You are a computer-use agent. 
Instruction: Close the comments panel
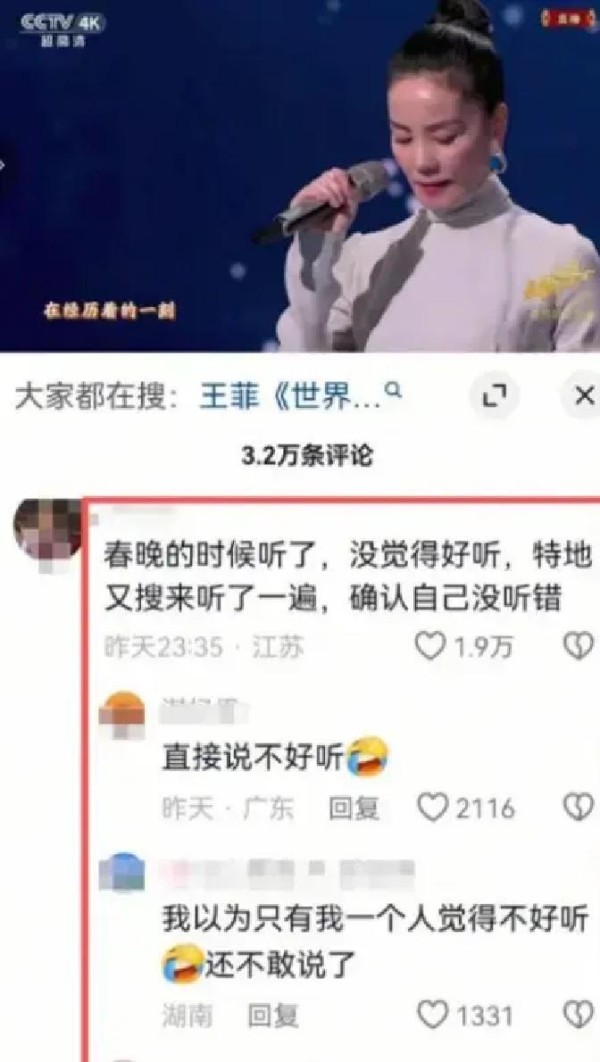(584, 397)
